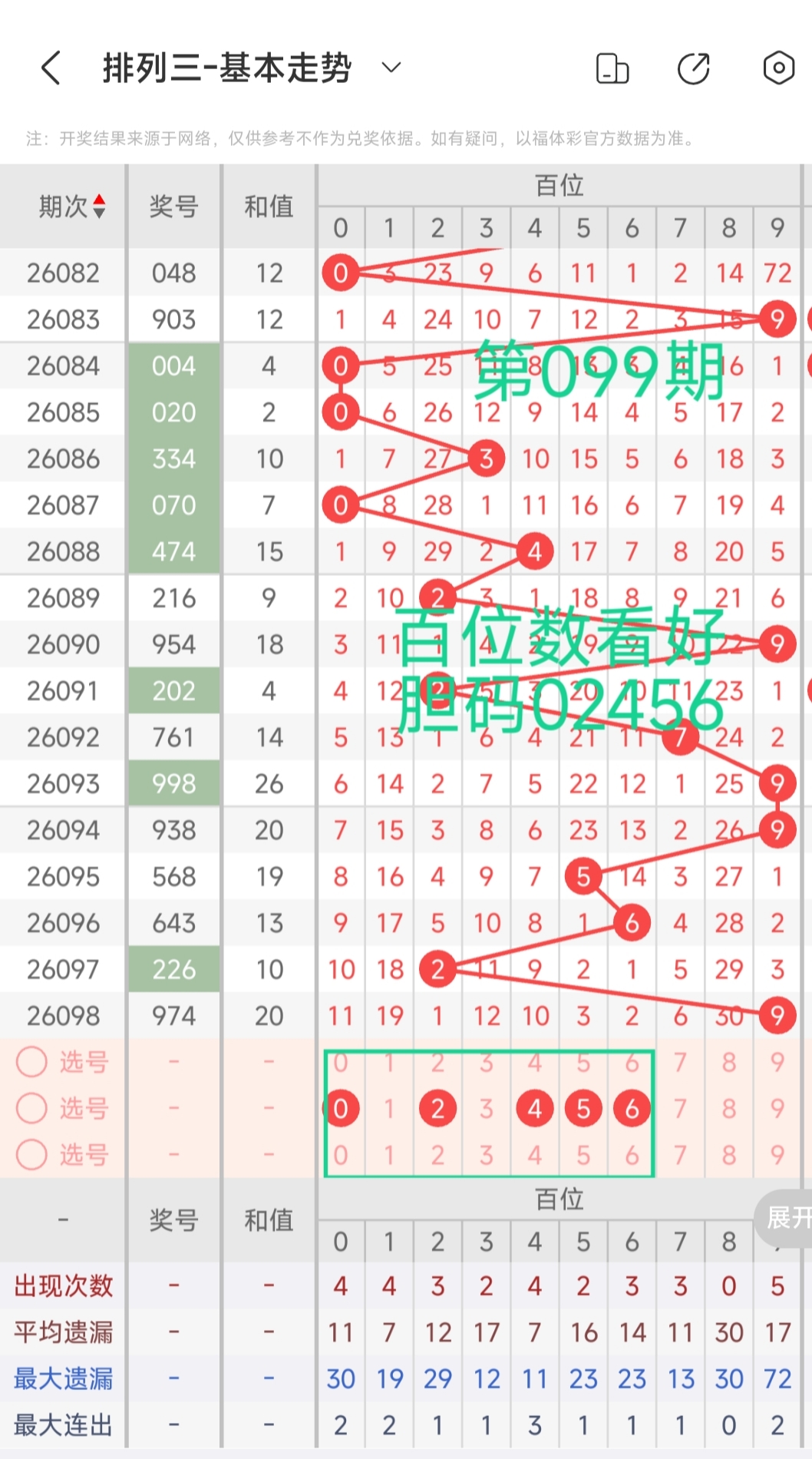Tap the screen orientation icon in header
This screenshot has width=812, height=1459.
coord(612,68)
